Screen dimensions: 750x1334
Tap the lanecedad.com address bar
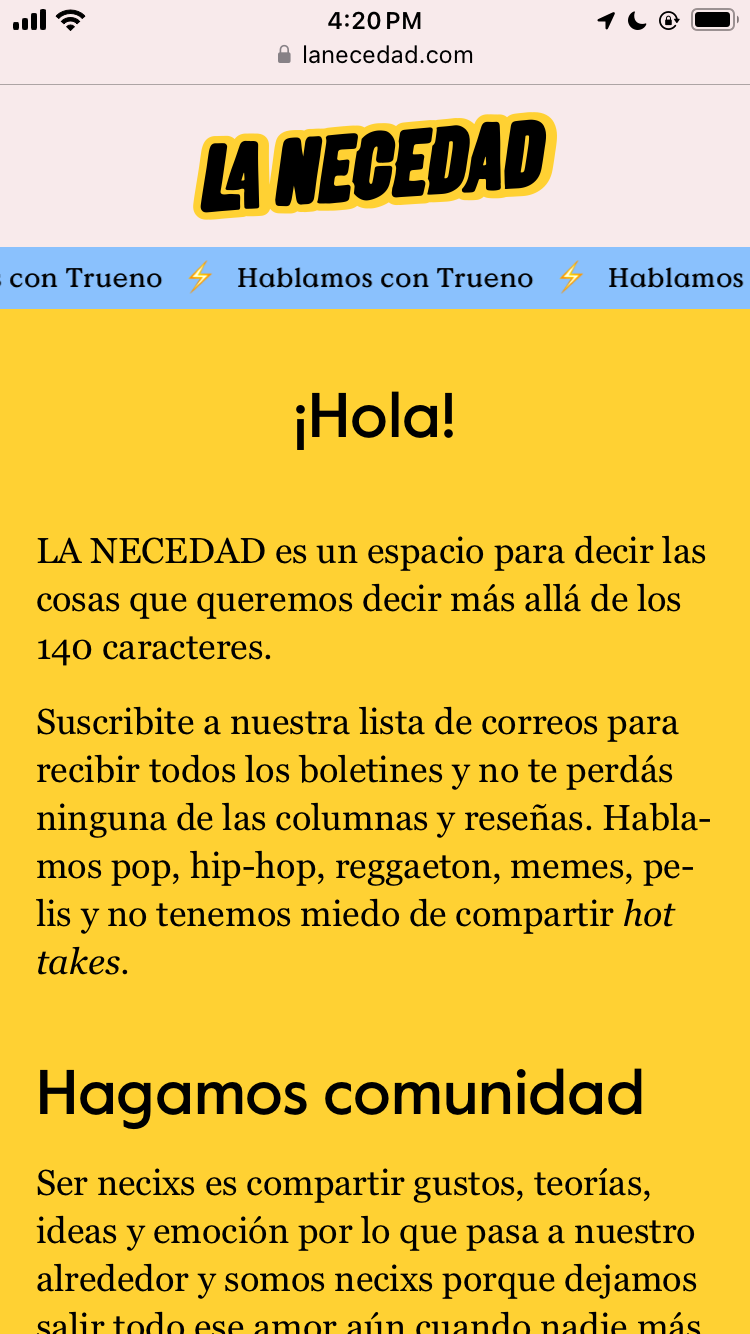click(375, 55)
